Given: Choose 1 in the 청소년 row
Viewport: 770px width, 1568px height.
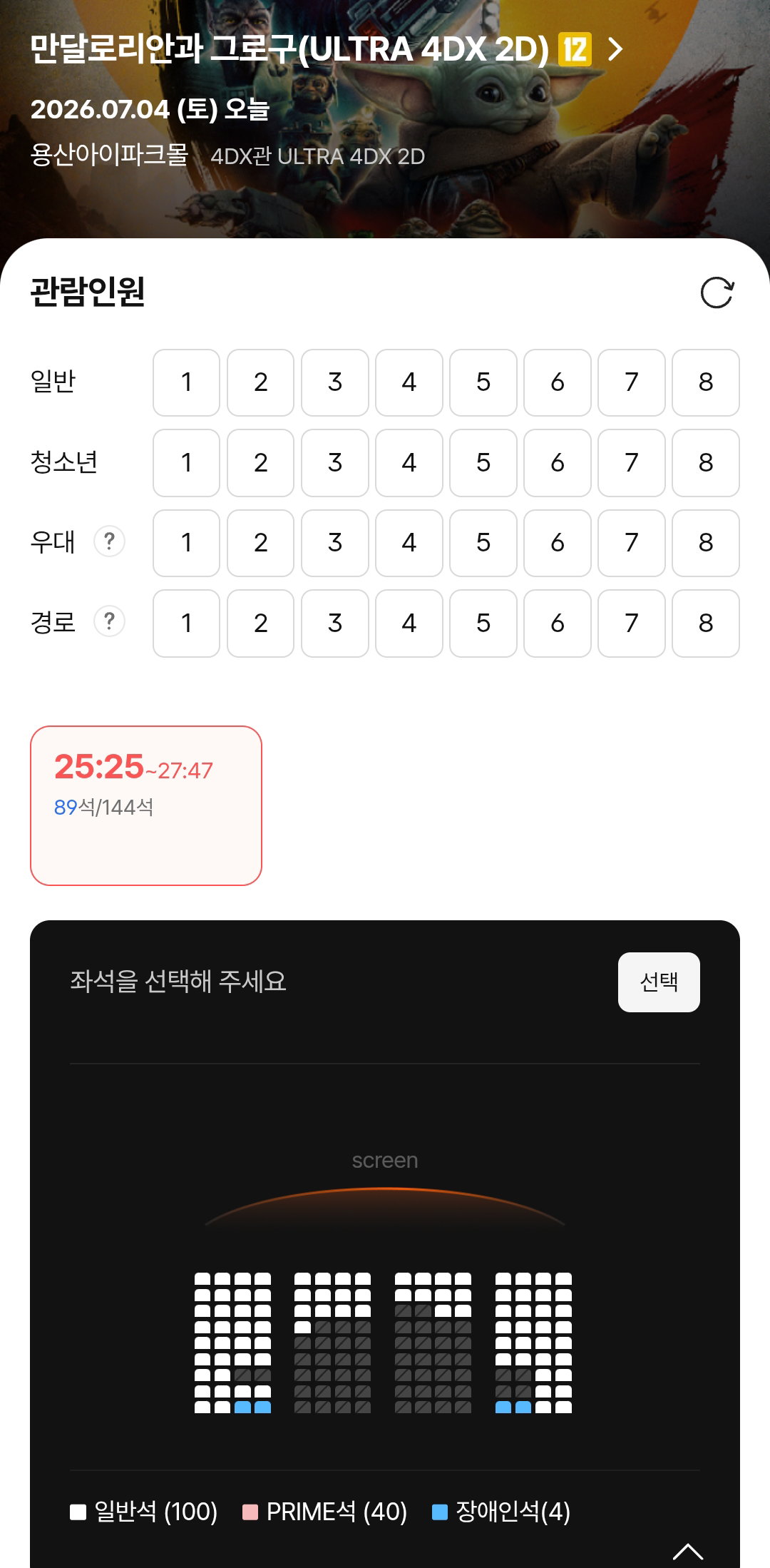Looking at the screenshot, I should tap(187, 463).
